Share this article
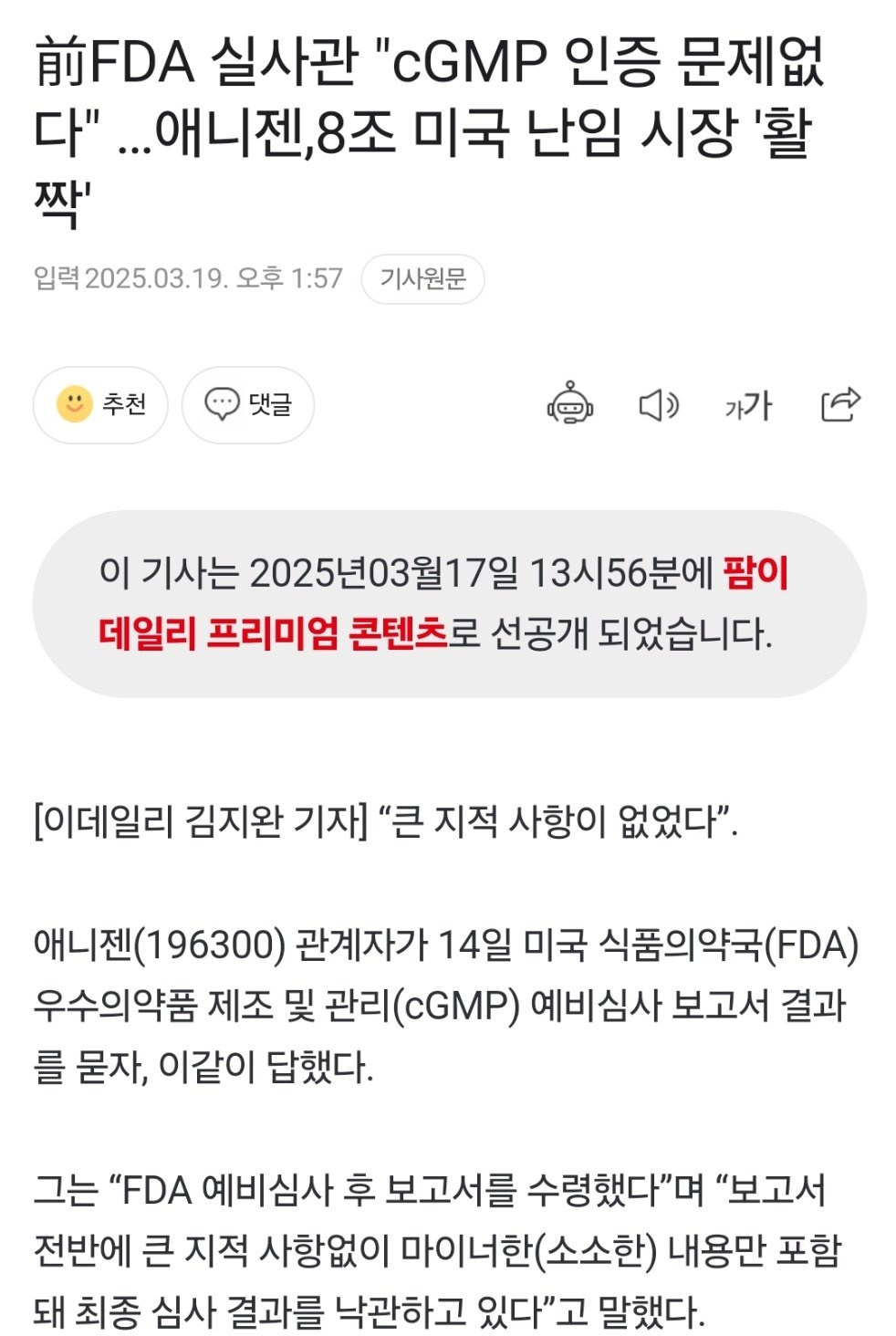 point(840,404)
